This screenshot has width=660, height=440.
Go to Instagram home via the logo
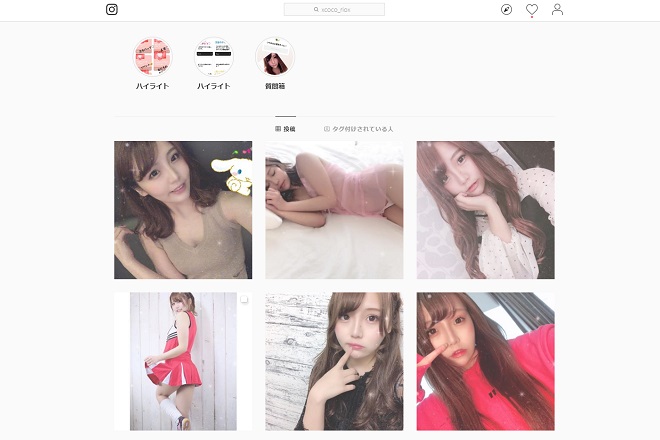(112, 10)
